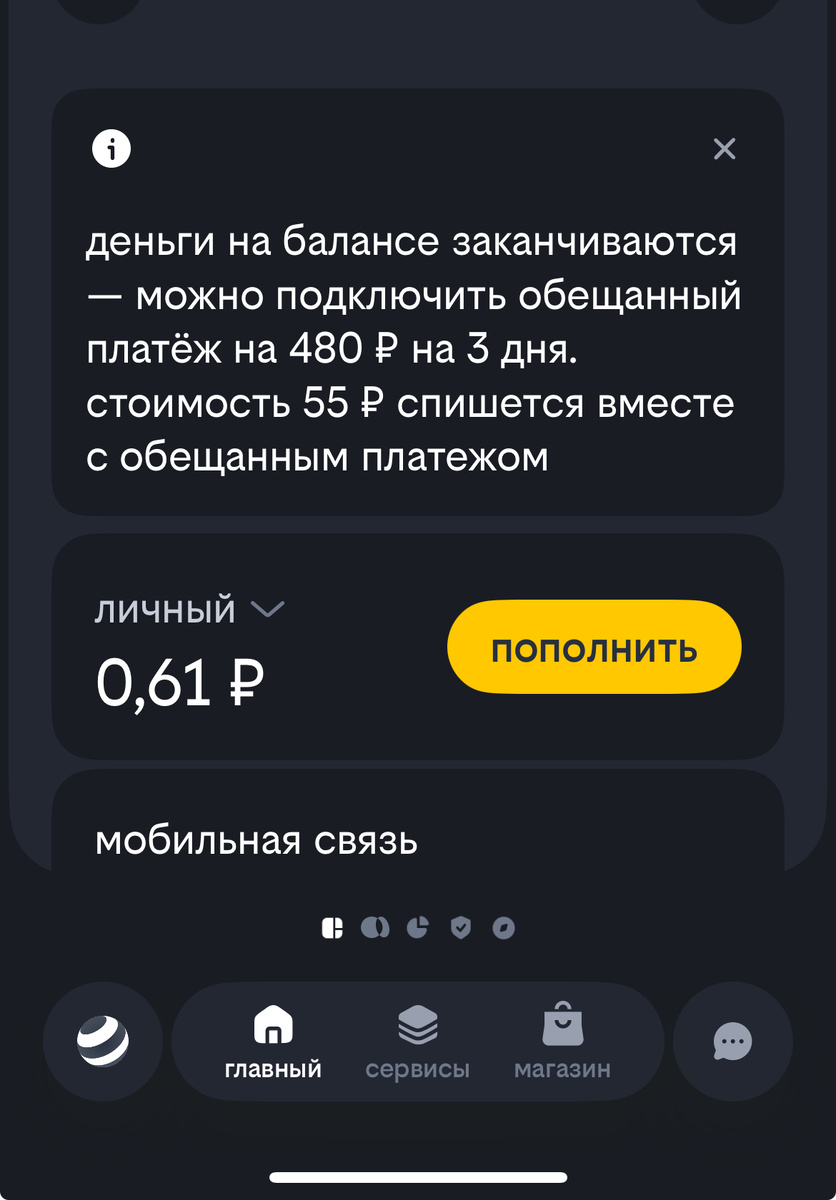
Task: Tap the stacked layers icon for сервисы
Action: click(x=419, y=1024)
